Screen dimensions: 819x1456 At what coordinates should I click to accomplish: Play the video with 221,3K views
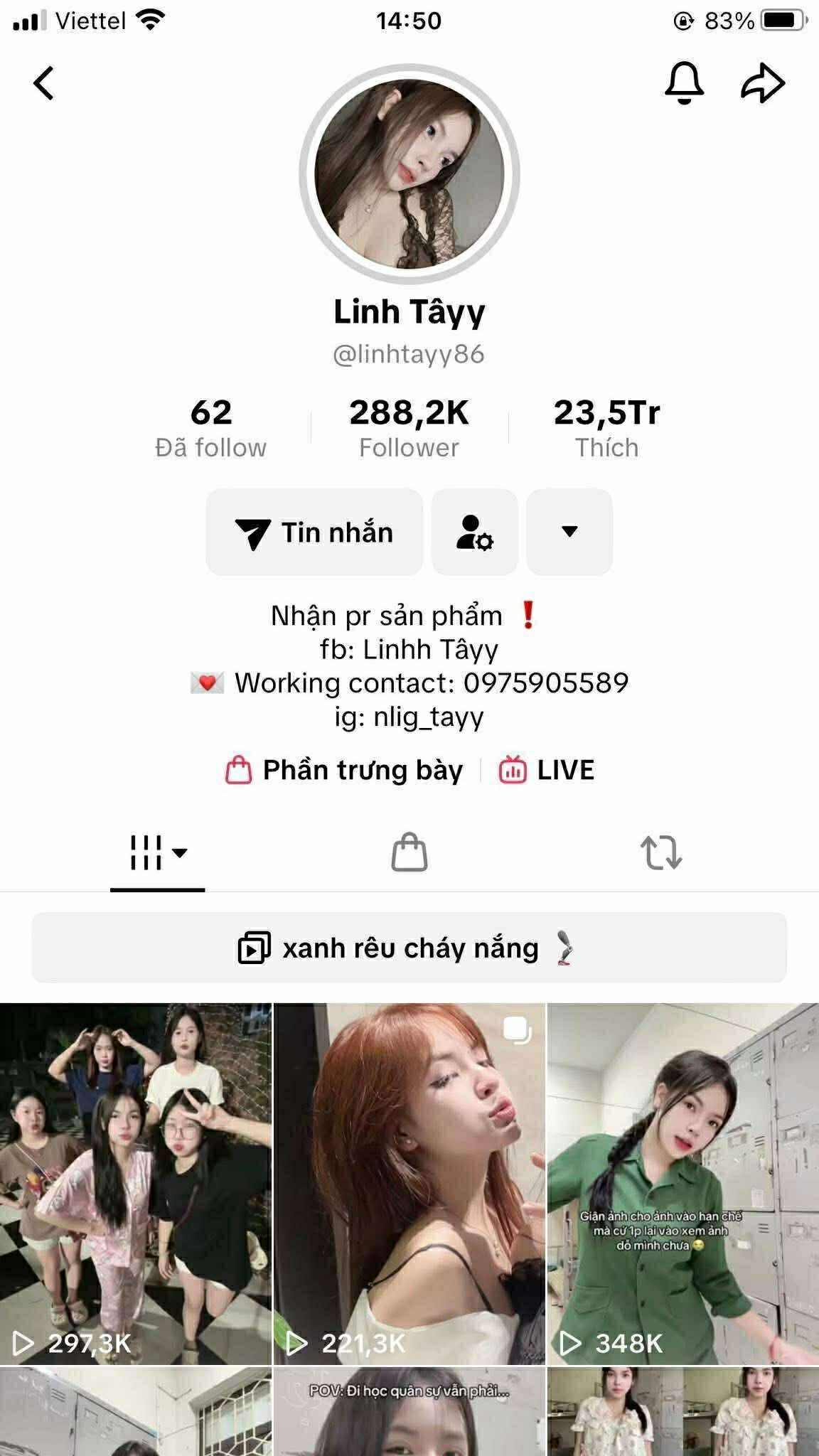[409, 1184]
